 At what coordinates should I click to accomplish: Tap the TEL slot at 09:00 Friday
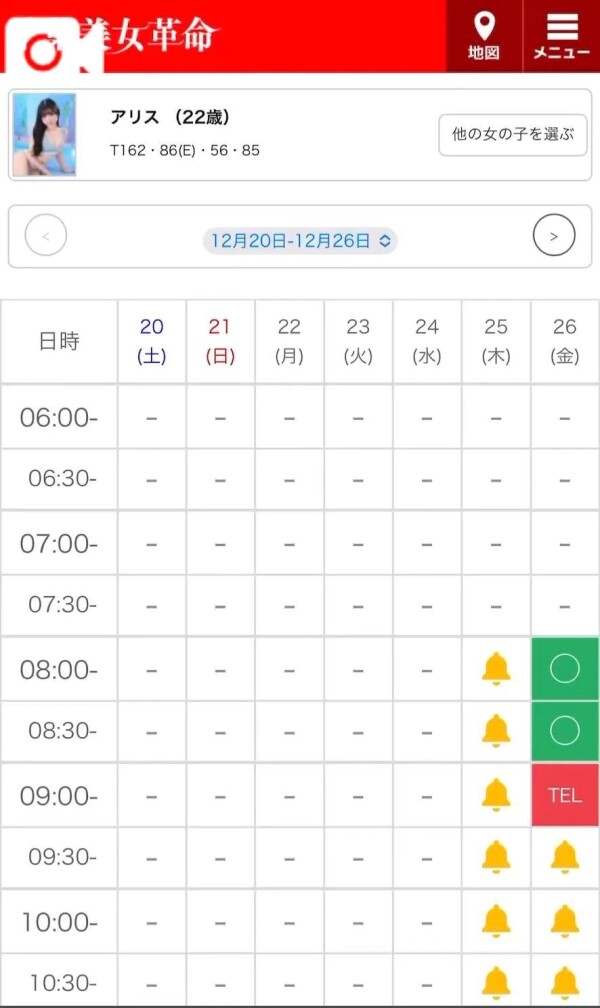click(x=565, y=795)
